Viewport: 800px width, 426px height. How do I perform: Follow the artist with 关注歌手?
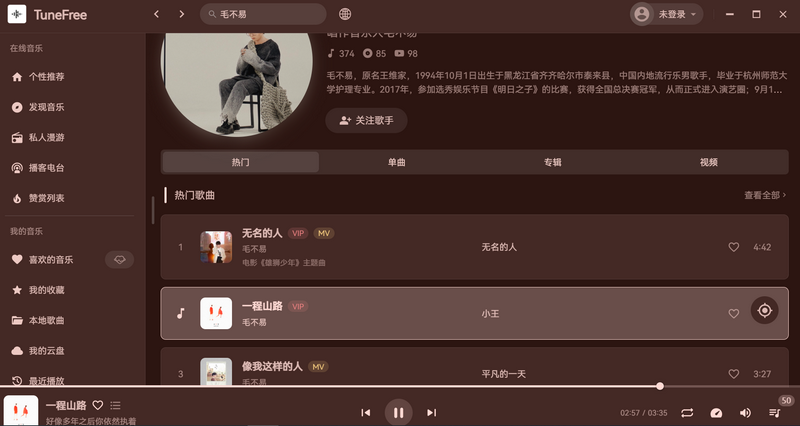tap(366, 120)
